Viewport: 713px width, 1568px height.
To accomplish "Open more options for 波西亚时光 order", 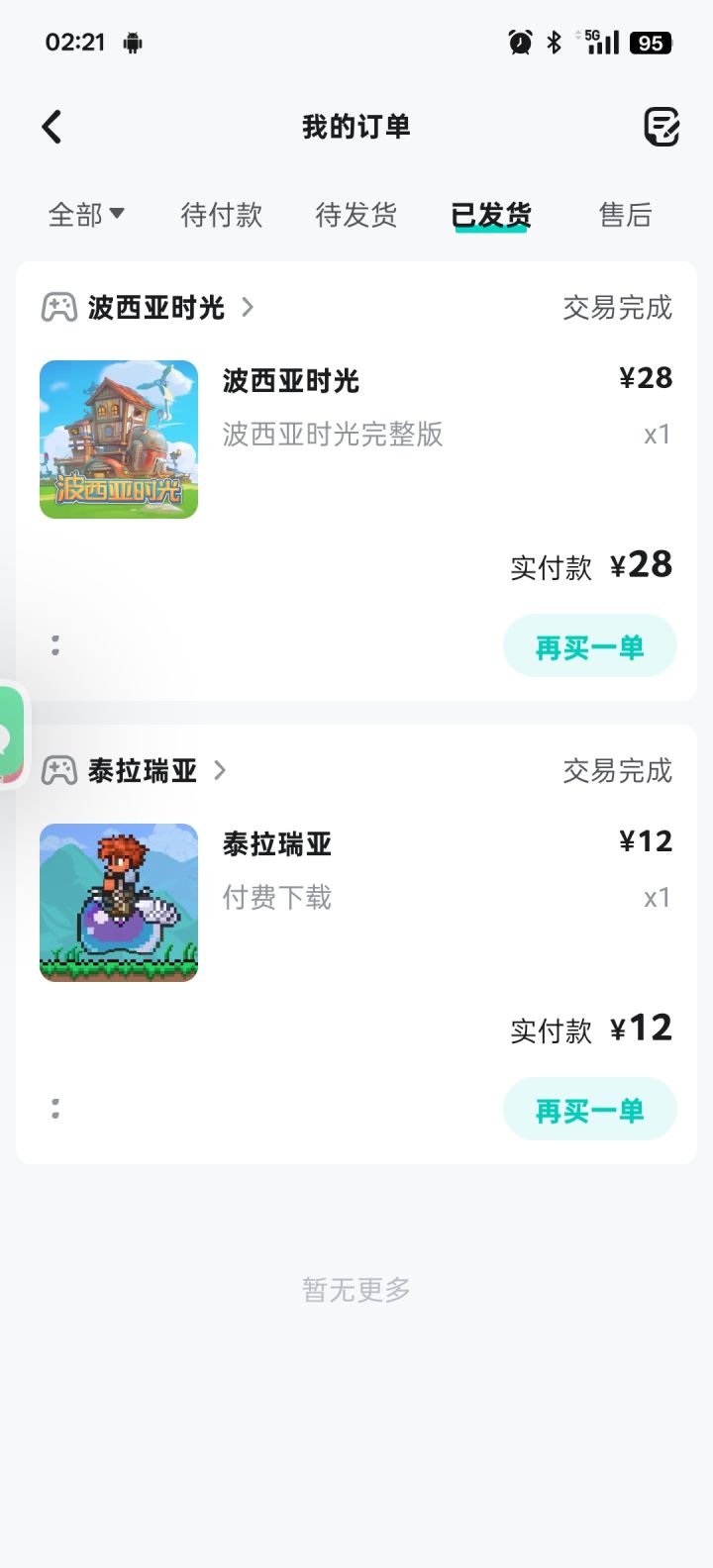I will coord(55,645).
